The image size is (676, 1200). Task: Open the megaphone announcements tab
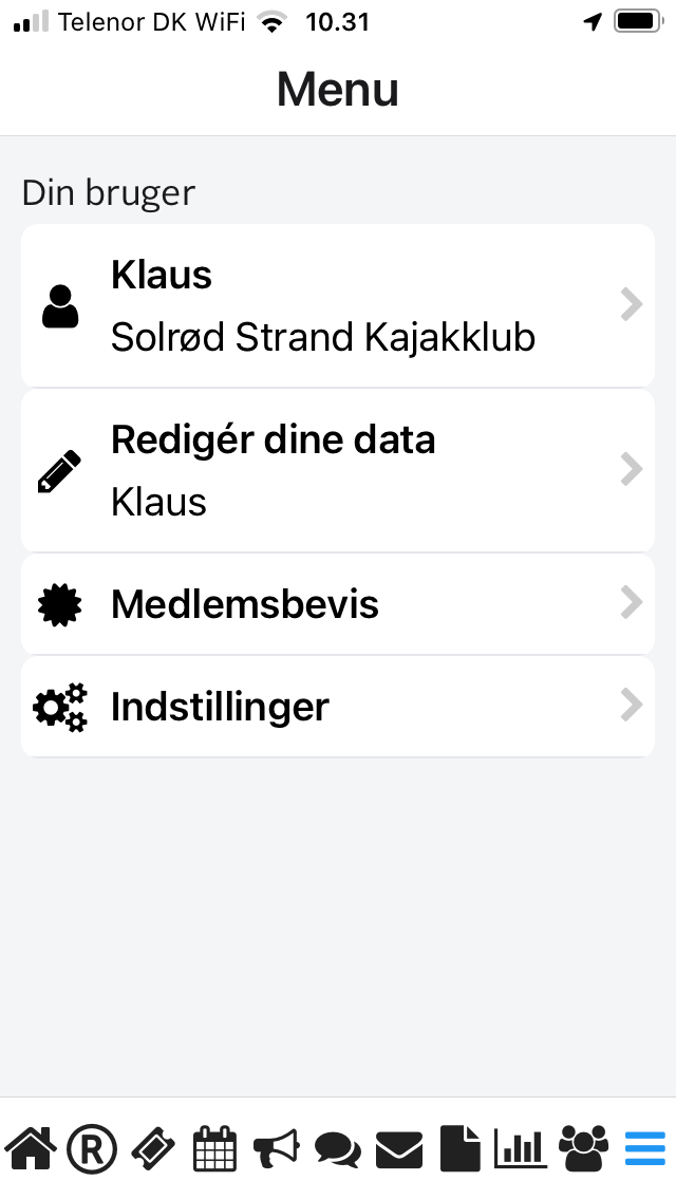tap(276, 1149)
